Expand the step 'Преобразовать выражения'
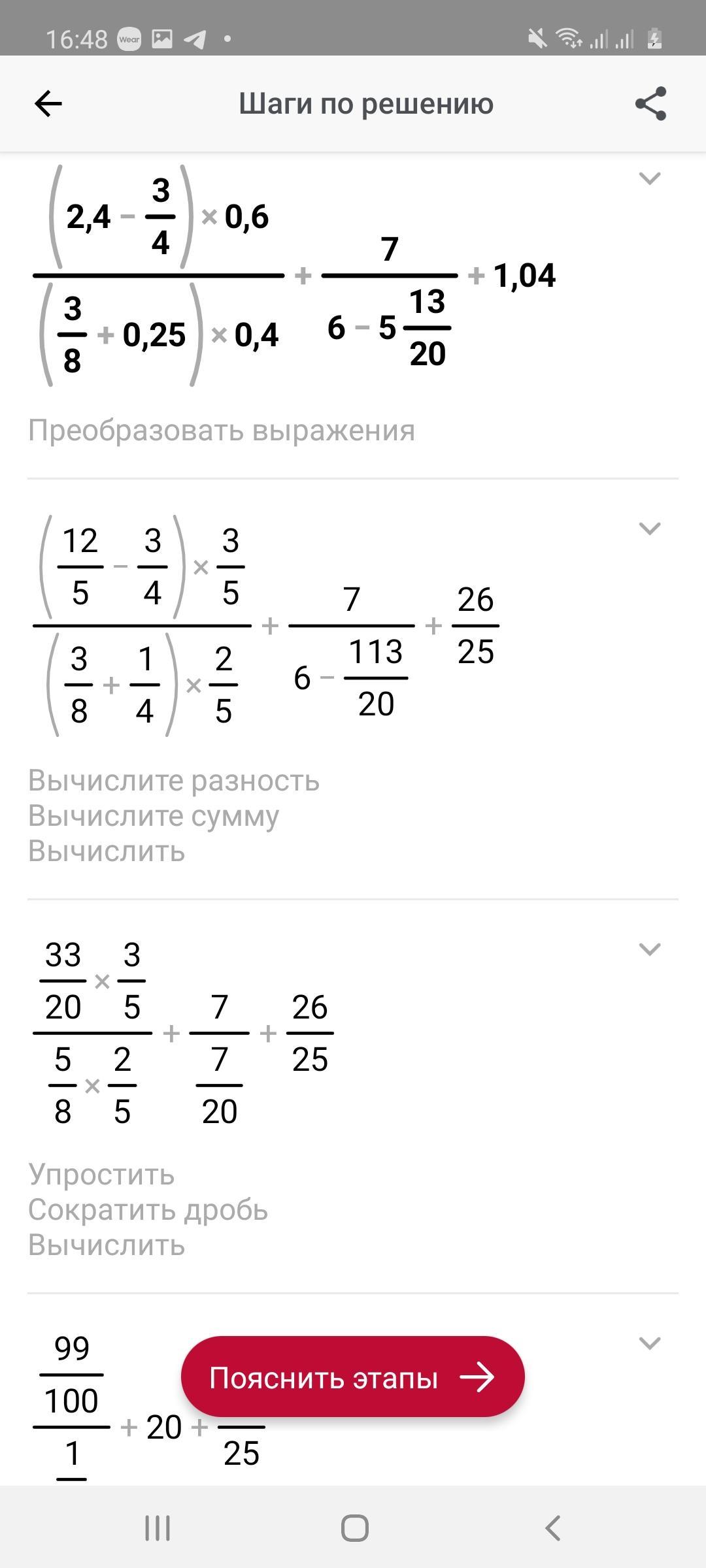Screen dimensions: 706x1568 [x=649, y=178]
